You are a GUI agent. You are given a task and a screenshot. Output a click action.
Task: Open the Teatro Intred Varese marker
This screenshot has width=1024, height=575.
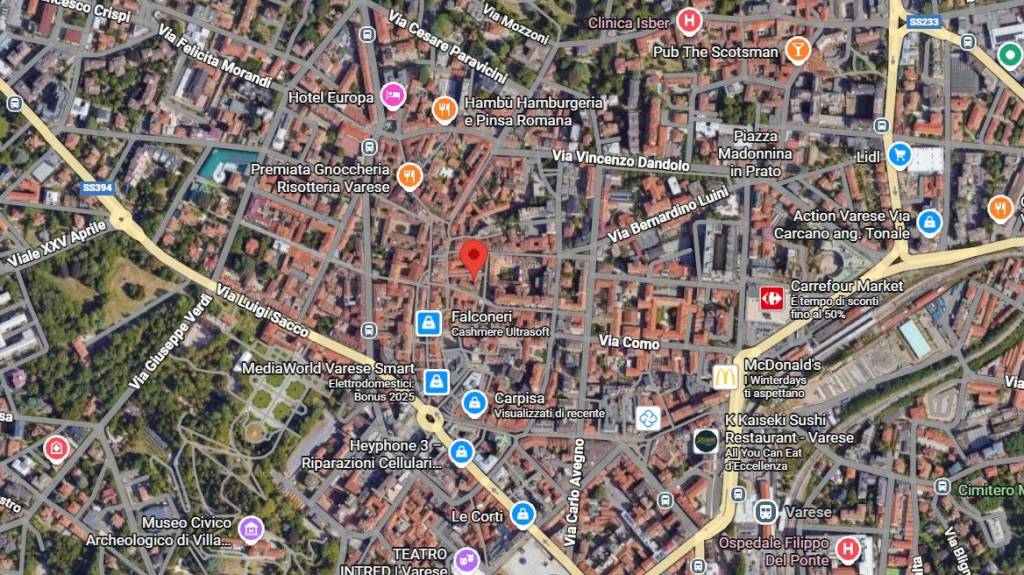(x=466, y=559)
